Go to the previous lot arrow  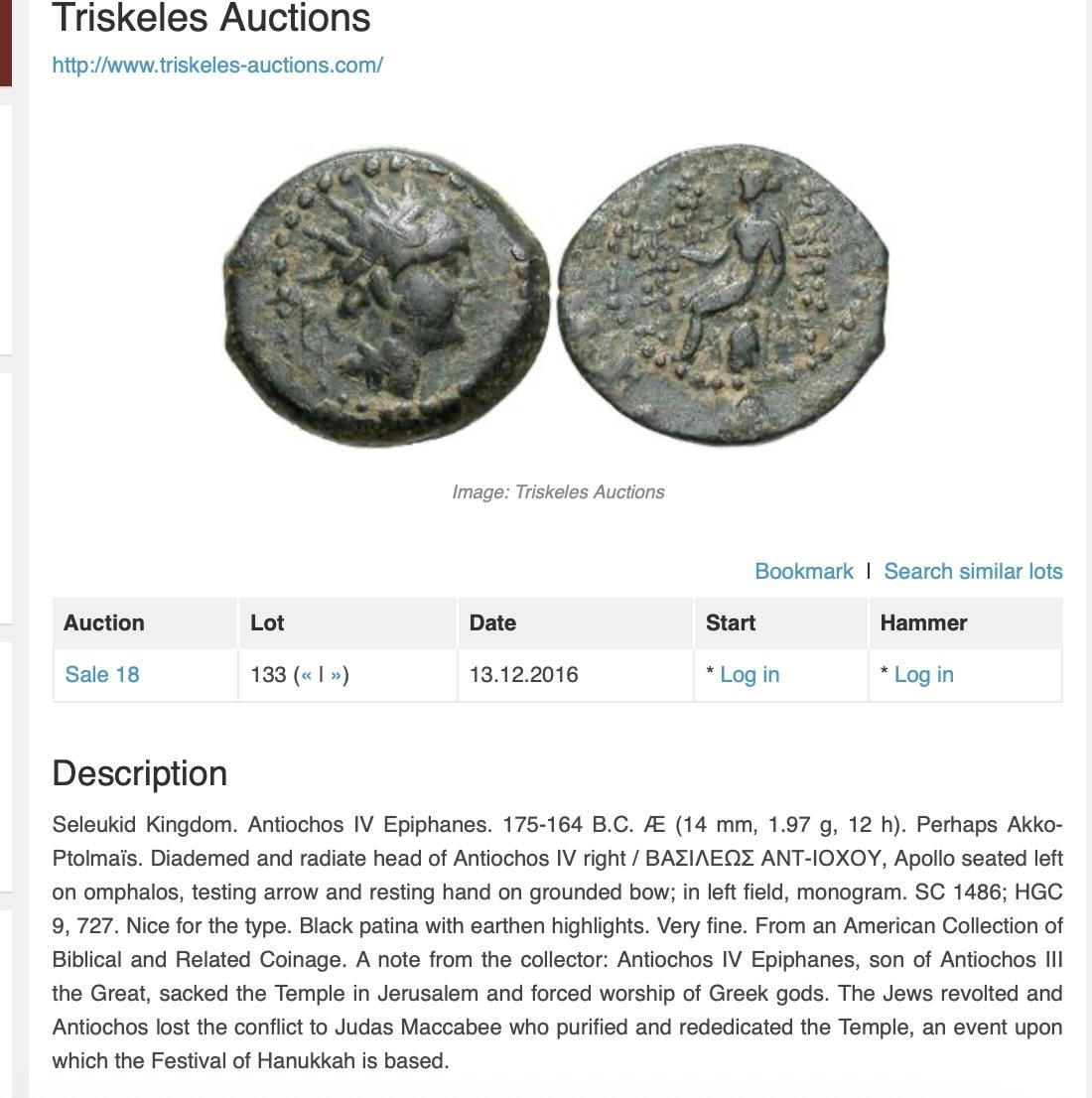pos(306,676)
